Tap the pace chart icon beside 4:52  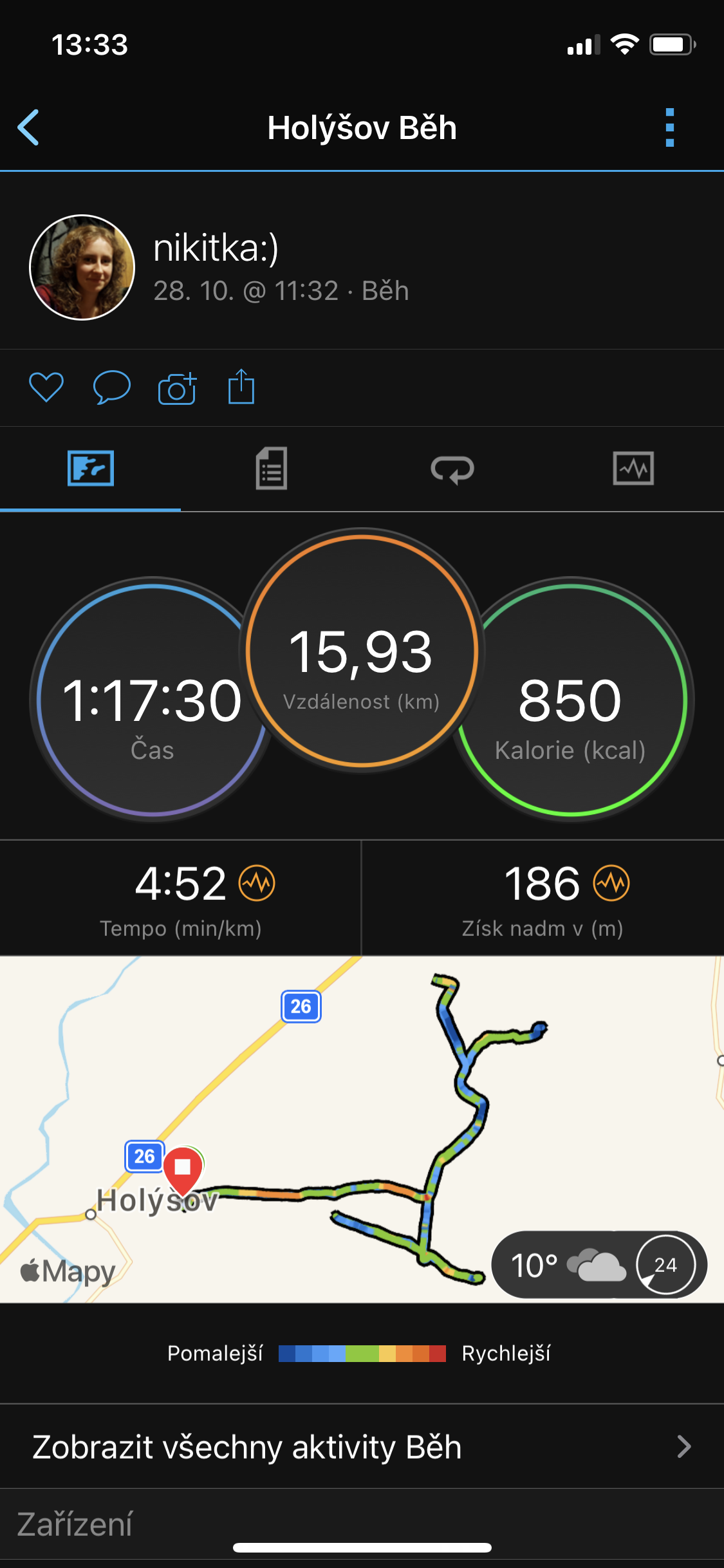point(257,883)
